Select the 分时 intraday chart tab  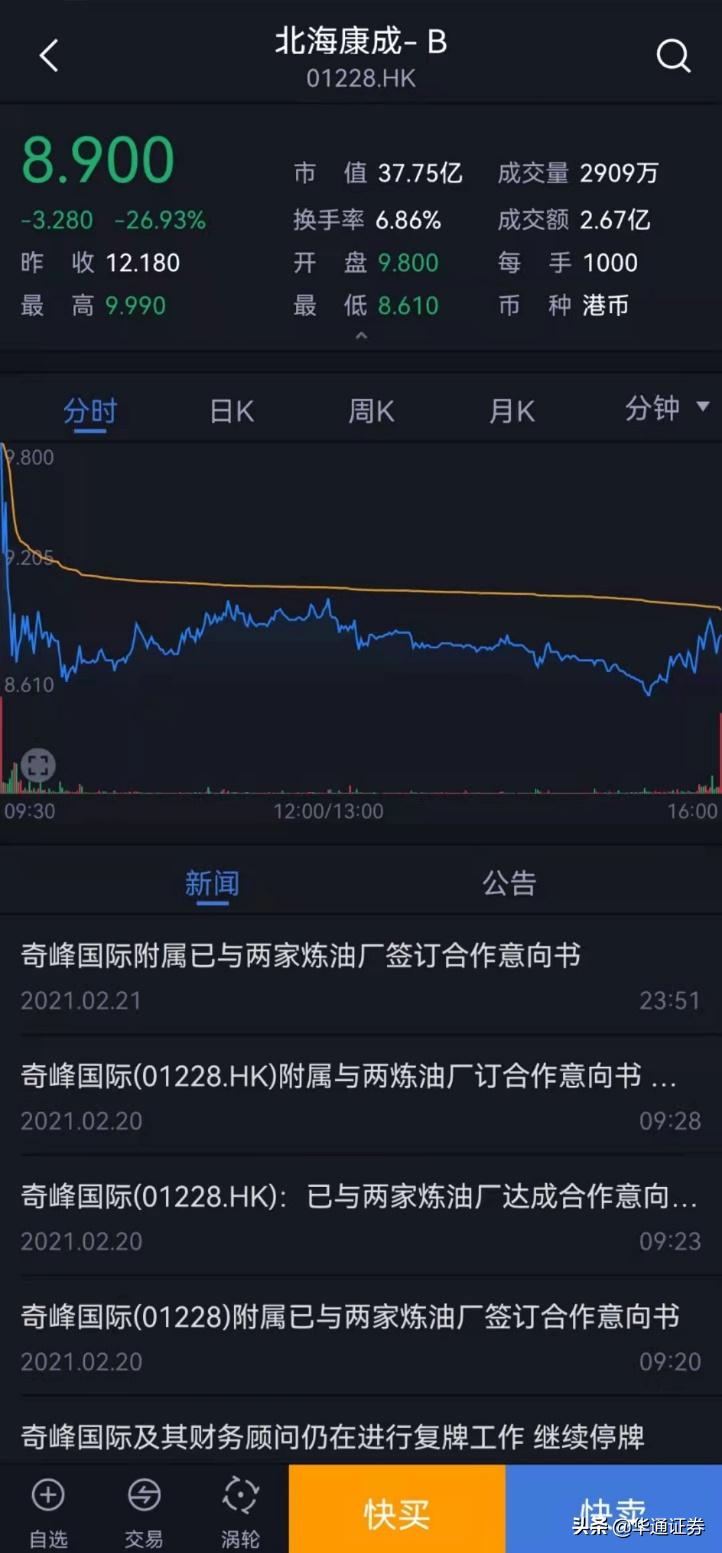(89, 410)
